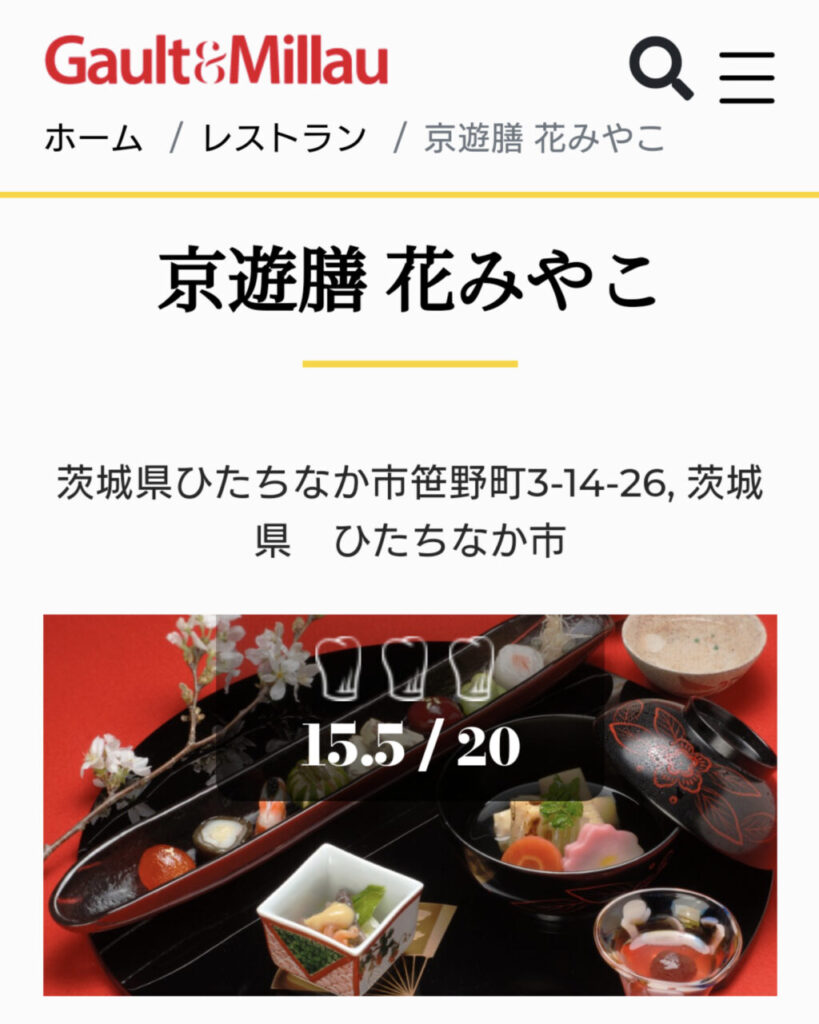Tap the Gault&Millau logo to go home
The image size is (819, 1024).
[216, 61]
